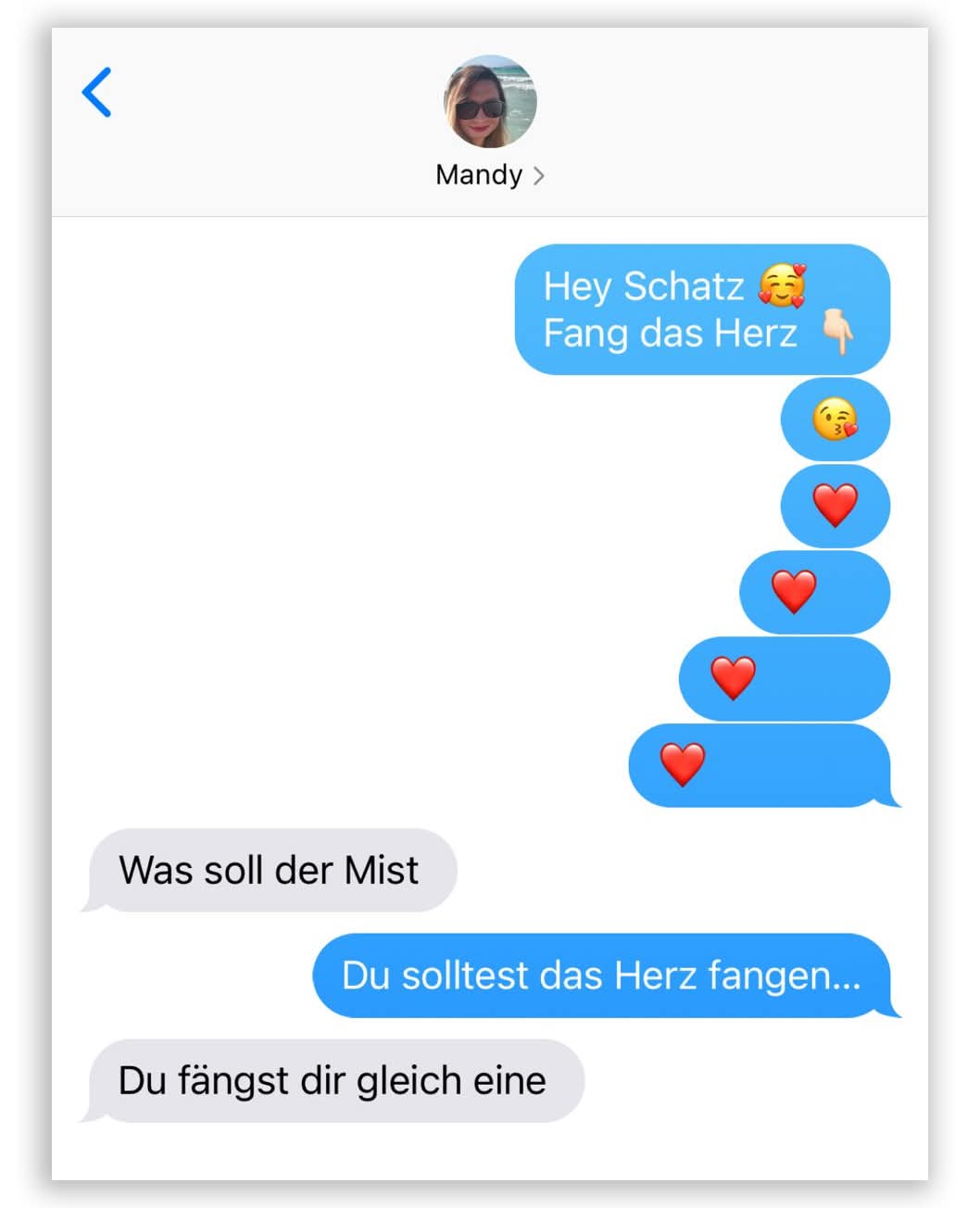
Task: Open Mandy's contact details
Action: point(489,174)
